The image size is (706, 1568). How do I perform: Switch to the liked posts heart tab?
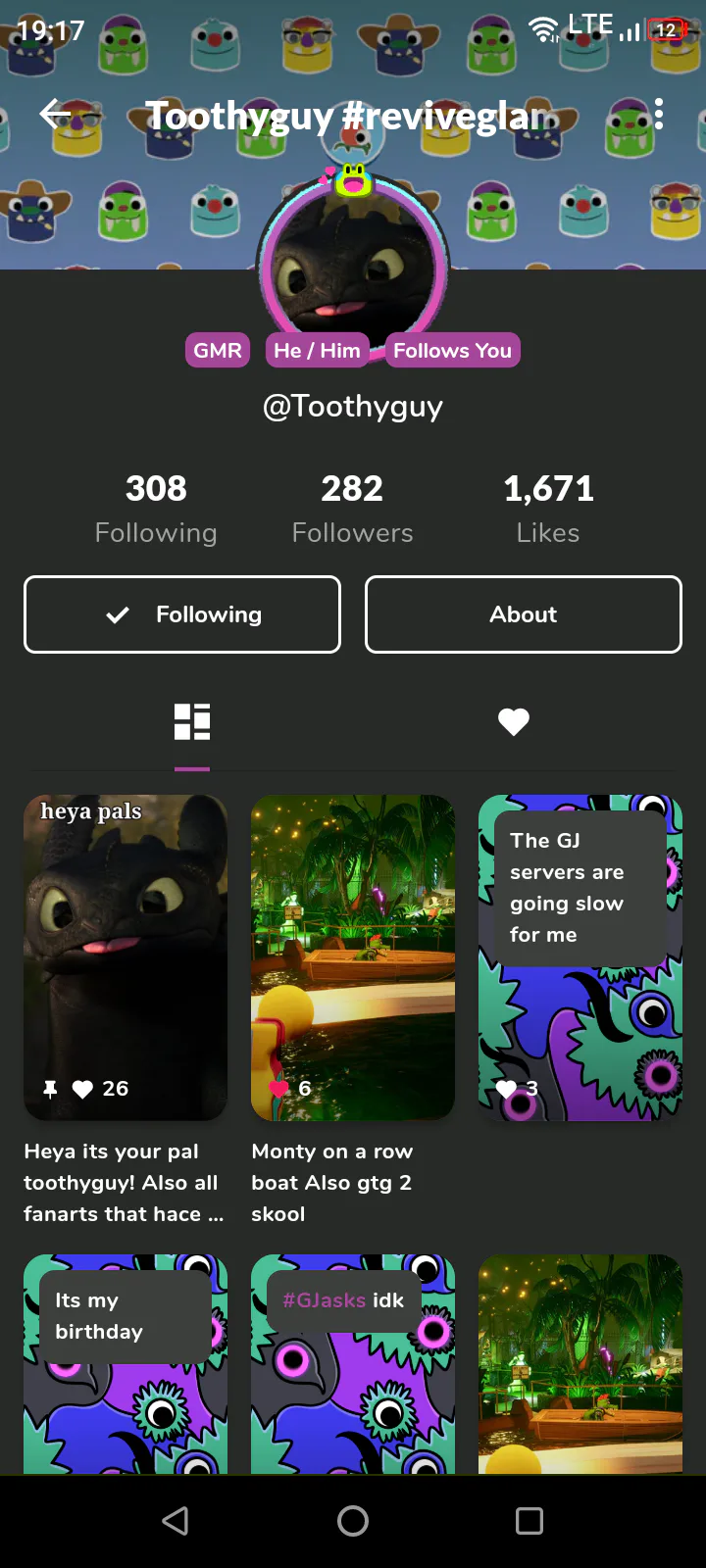[x=513, y=721]
